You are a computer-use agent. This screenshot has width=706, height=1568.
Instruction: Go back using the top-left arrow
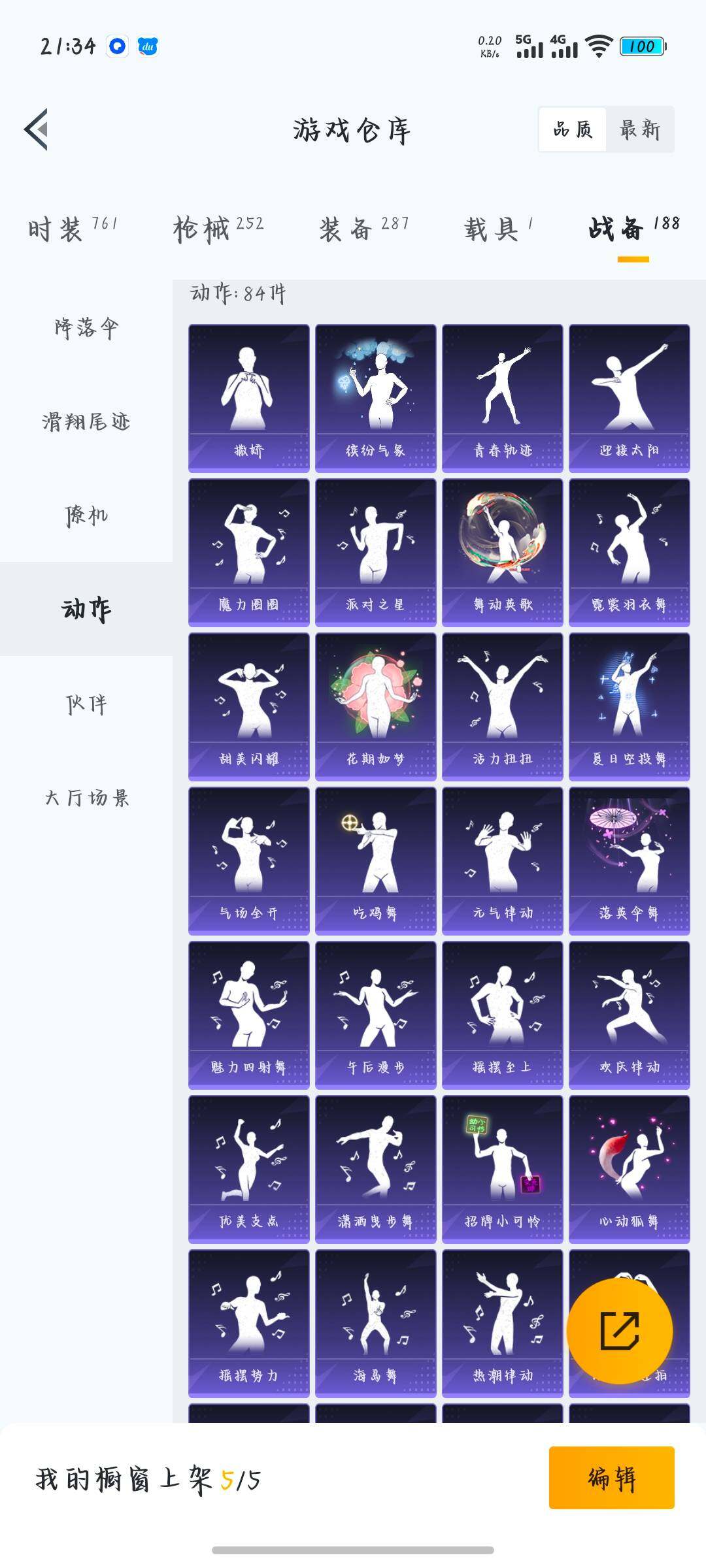point(37,129)
